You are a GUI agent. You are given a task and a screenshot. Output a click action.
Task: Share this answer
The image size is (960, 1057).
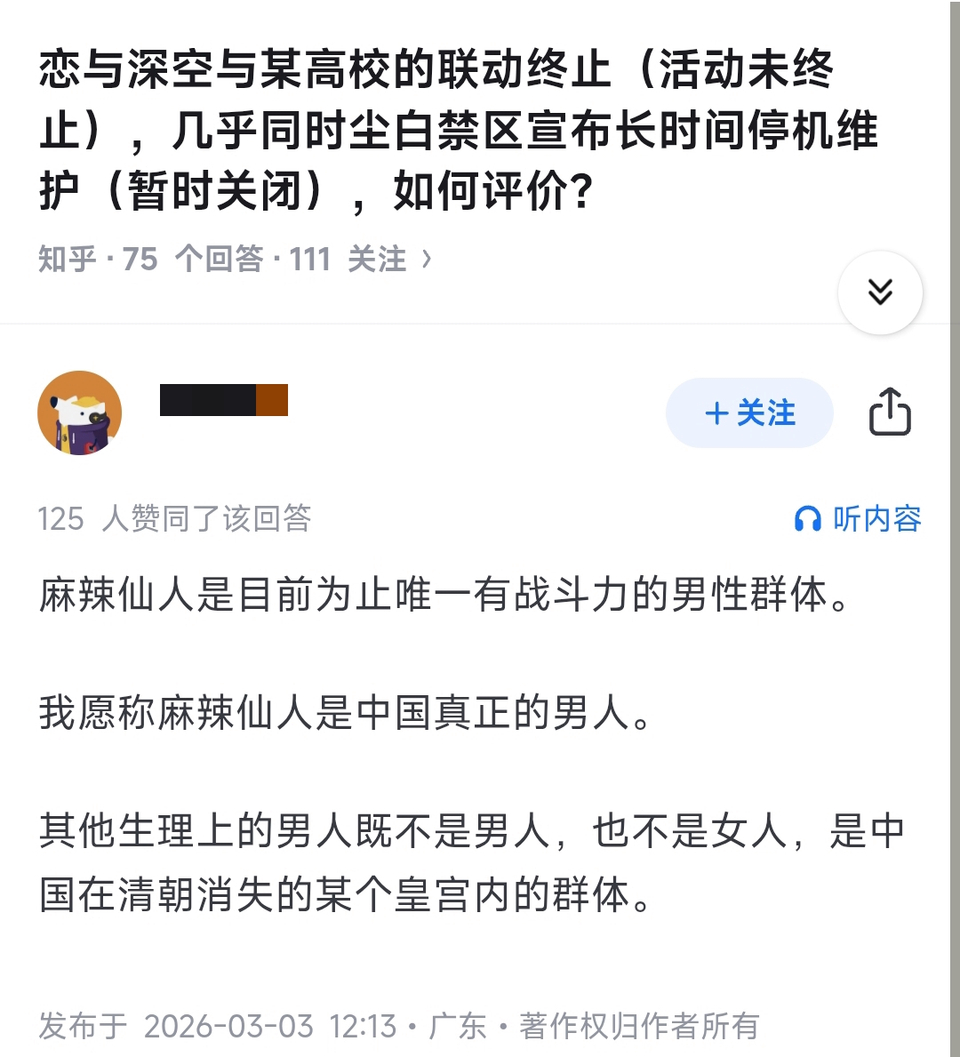coord(889,413)
